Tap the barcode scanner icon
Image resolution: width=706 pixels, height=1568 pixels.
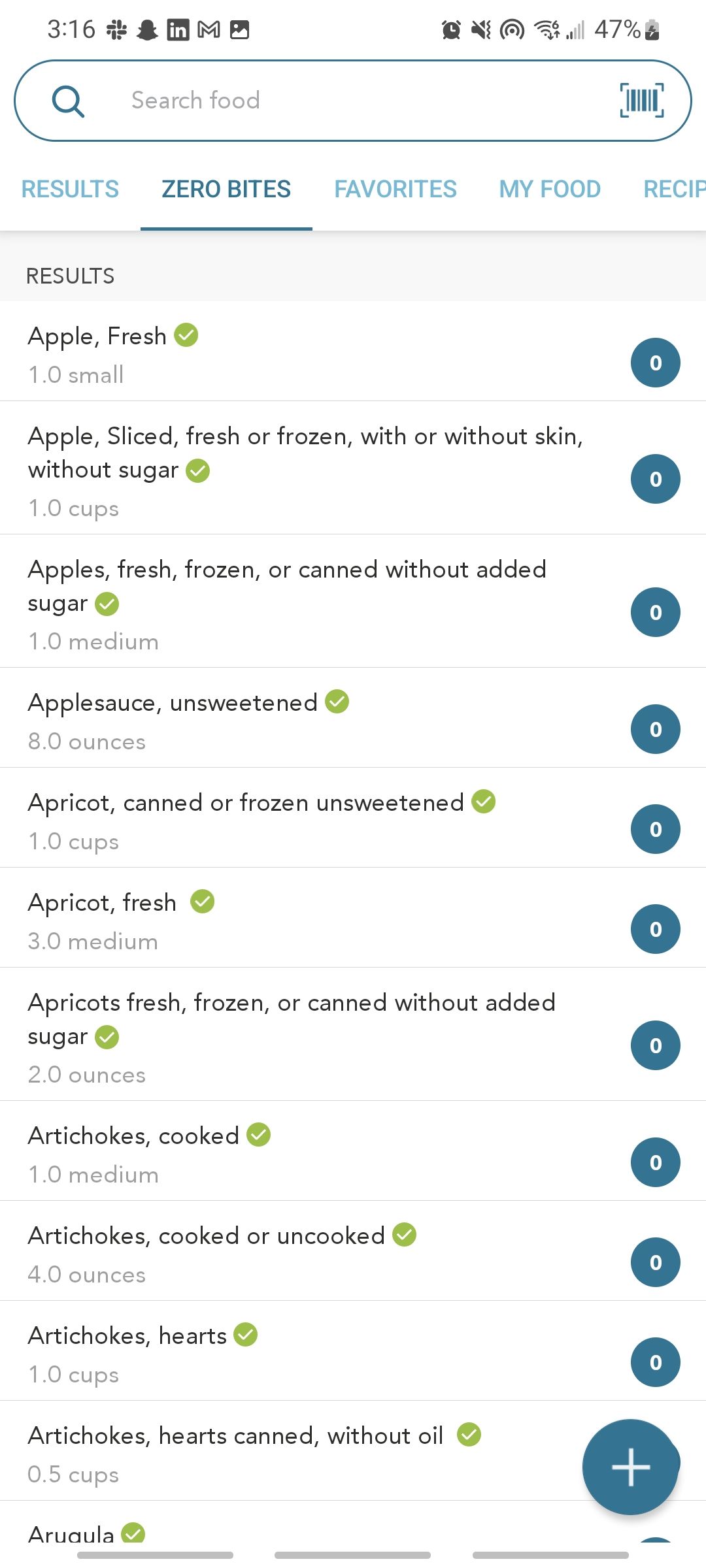tap(641, 100)
